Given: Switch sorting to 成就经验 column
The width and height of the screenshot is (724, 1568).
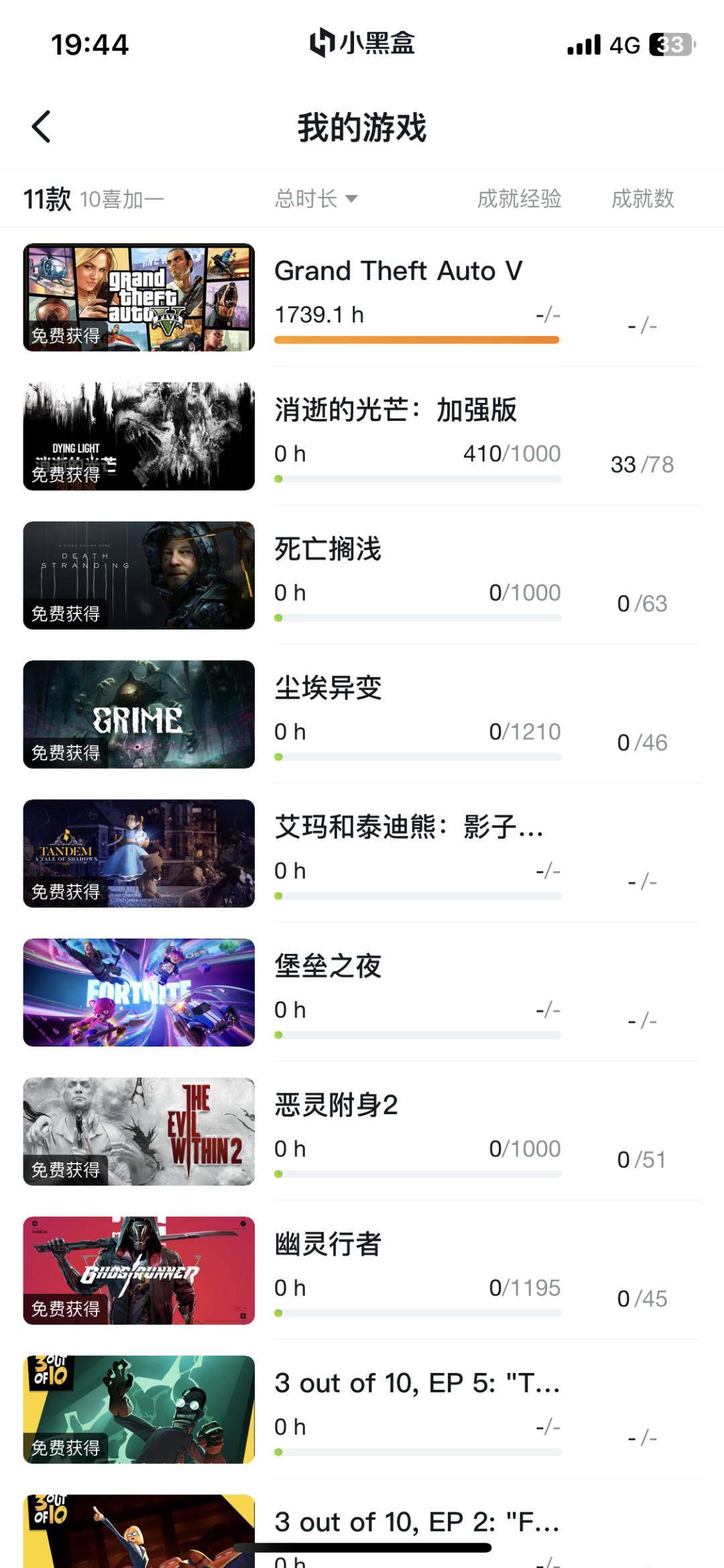Looking at the screenshot, I should tap(522, 198).
